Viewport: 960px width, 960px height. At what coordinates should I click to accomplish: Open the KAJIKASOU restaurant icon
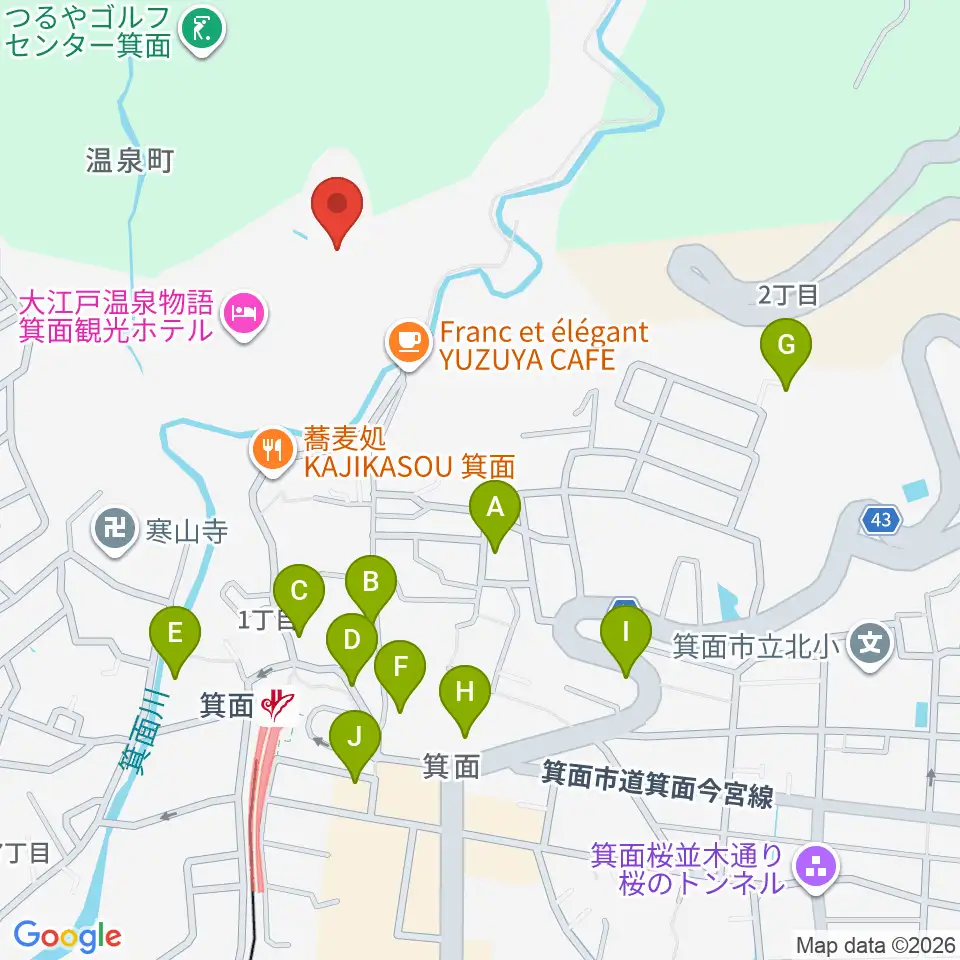click(273, 451)
